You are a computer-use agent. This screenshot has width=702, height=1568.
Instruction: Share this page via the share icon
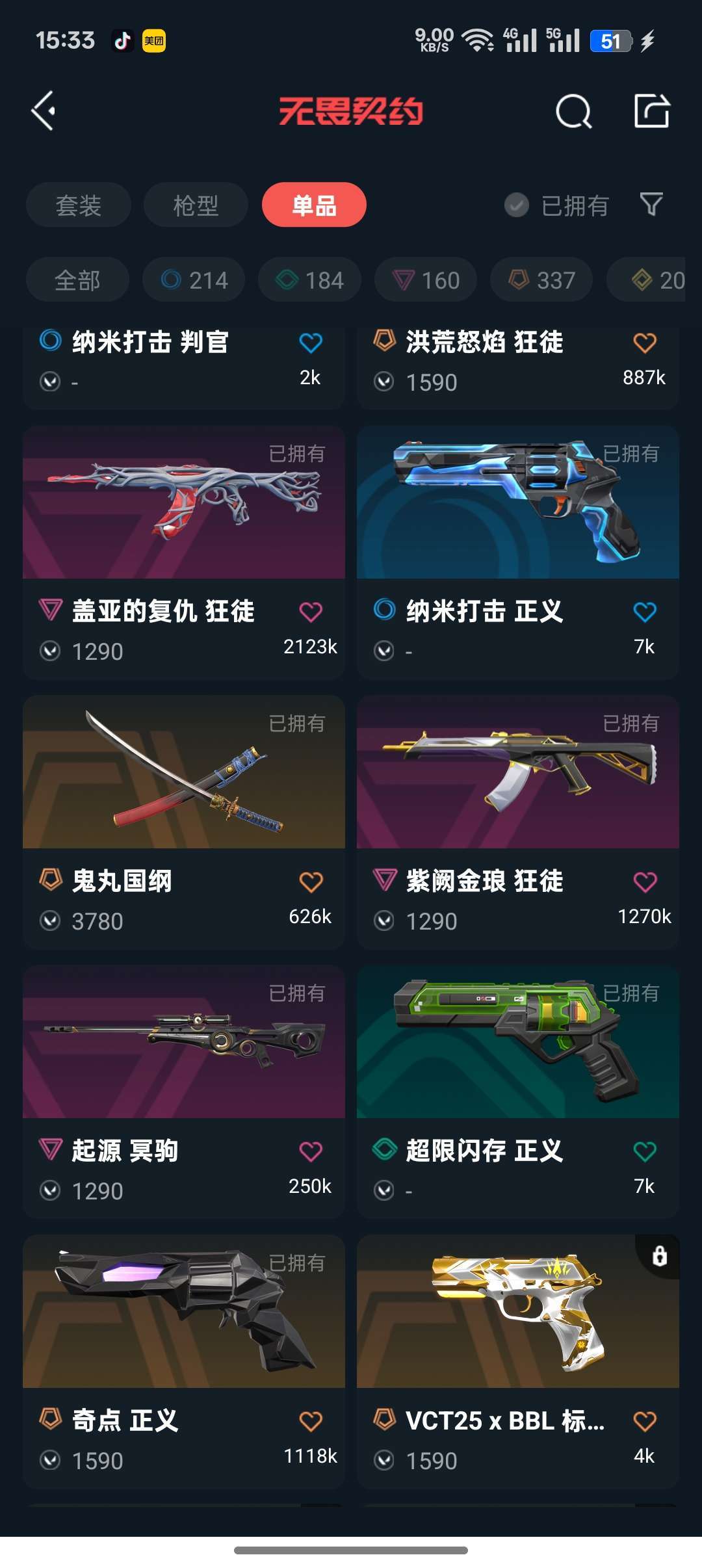click(x=652, y=111)
